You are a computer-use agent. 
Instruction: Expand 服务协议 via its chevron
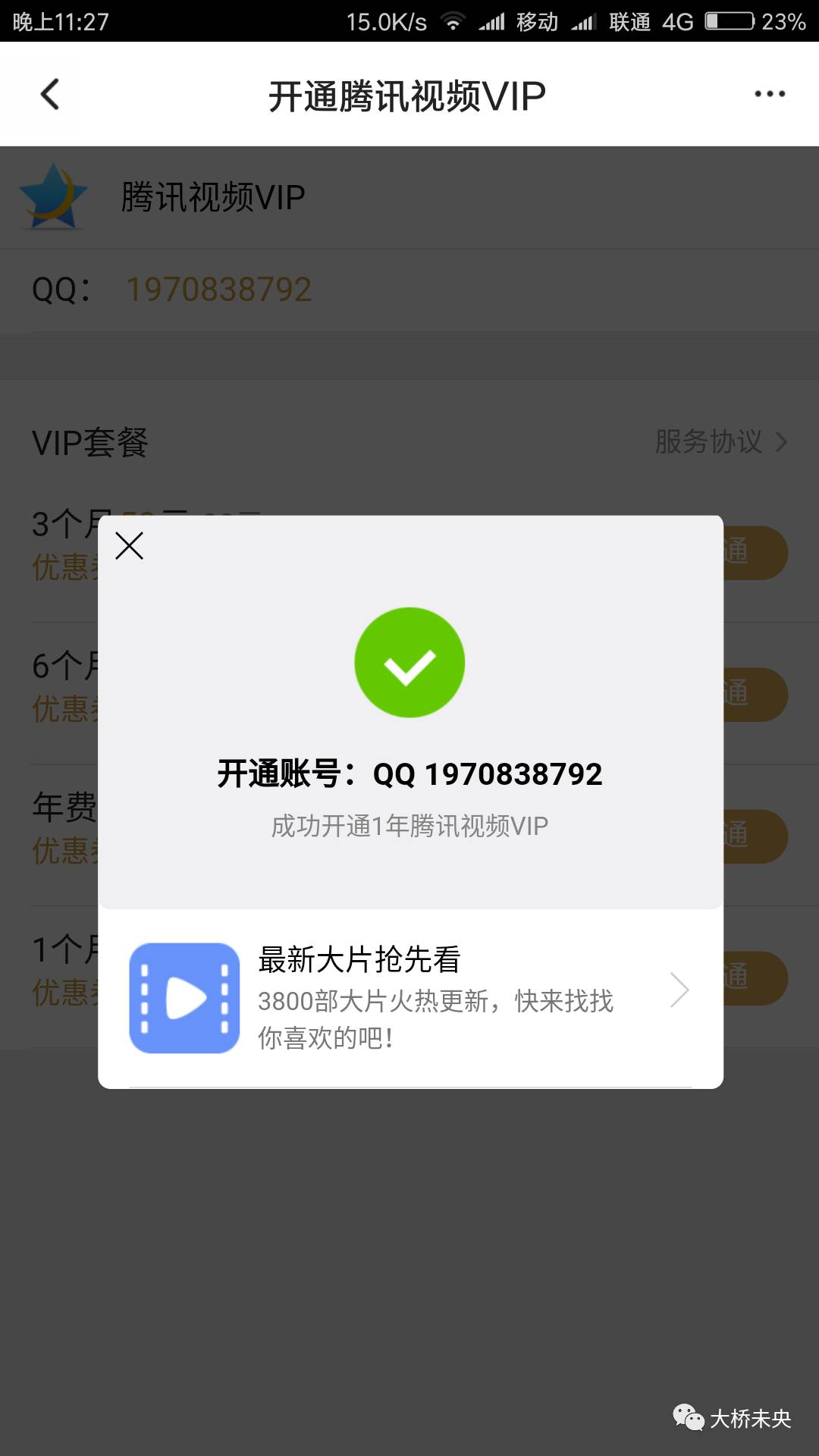click(780, 441)
